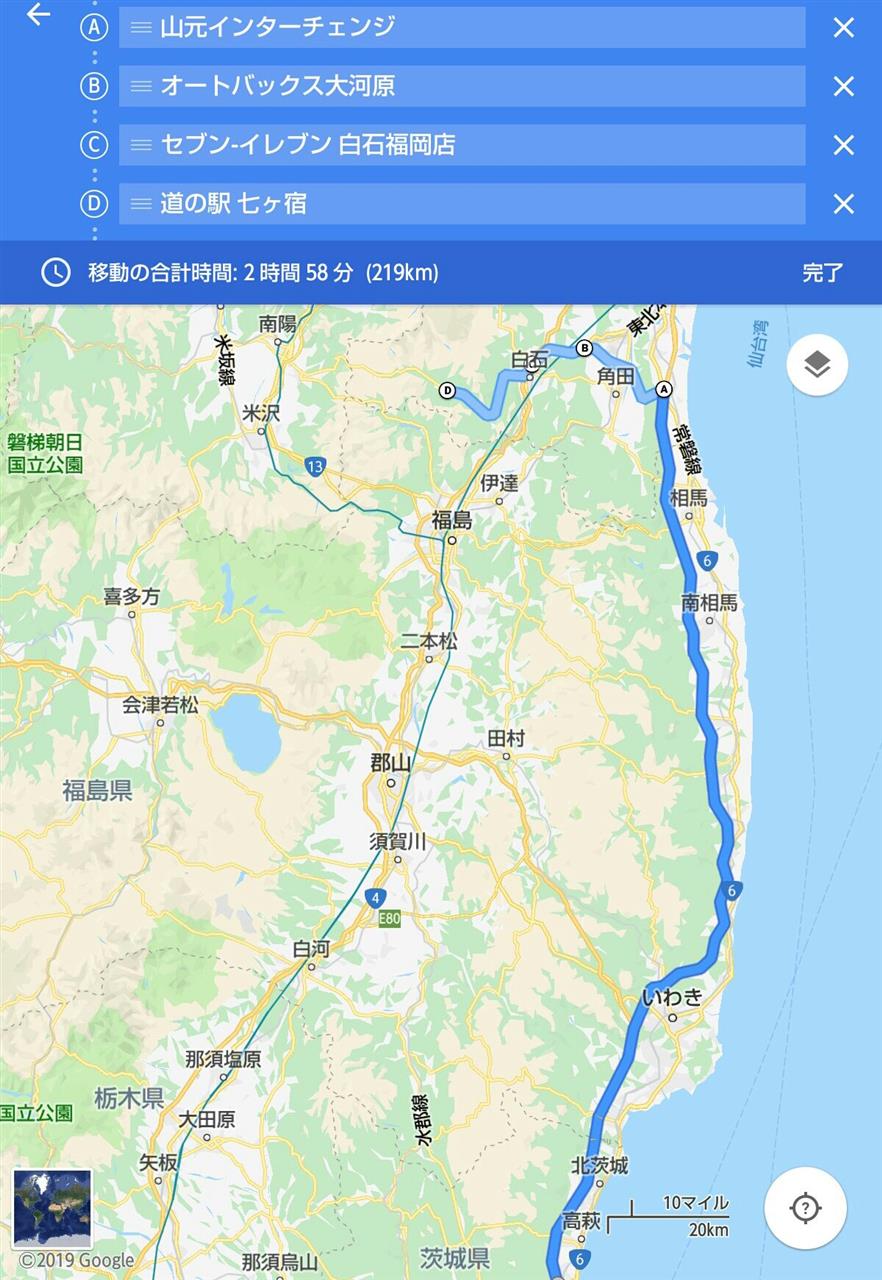Switch to the satellite view thumbnail
The width and height of the screenshot is (882, 1280).
(53, 1208)
